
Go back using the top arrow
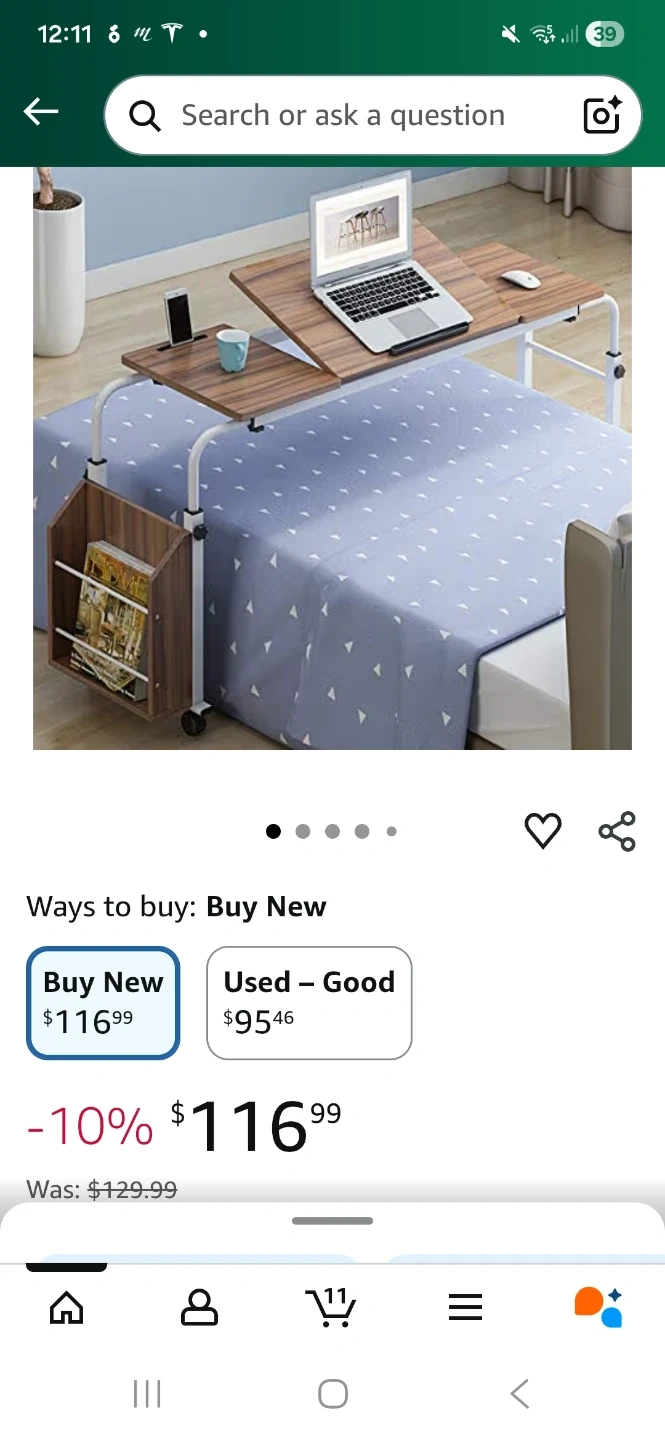point(41,113)
